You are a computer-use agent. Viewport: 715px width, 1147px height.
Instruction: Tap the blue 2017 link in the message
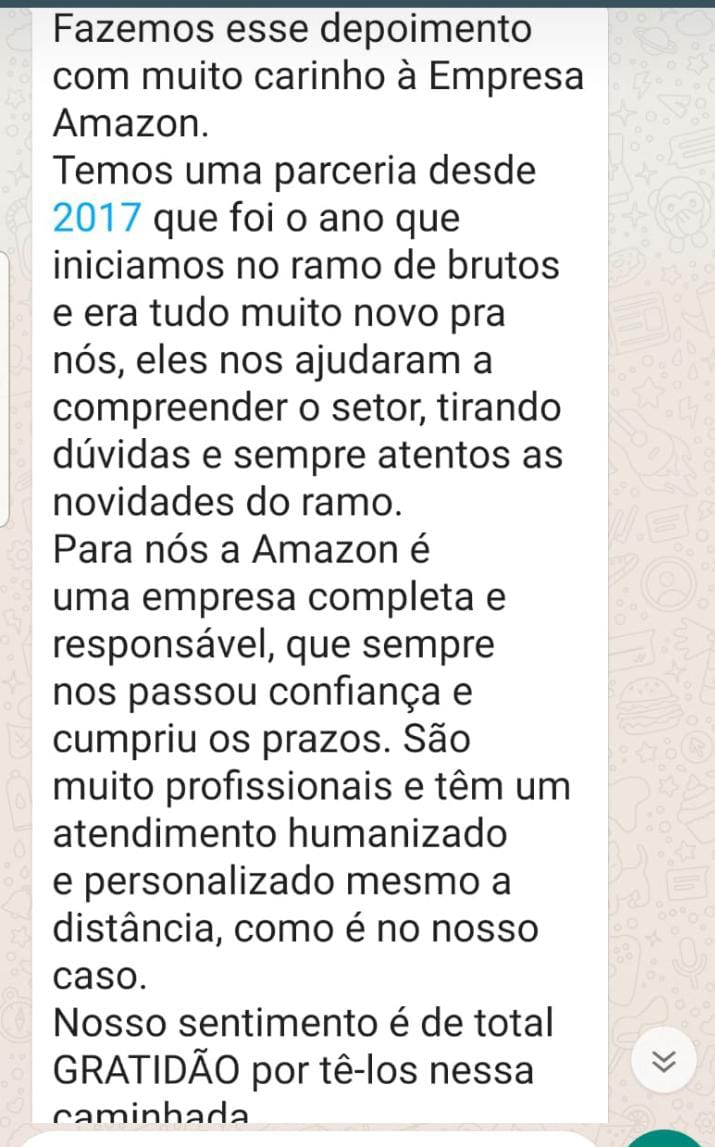point(97,218)
